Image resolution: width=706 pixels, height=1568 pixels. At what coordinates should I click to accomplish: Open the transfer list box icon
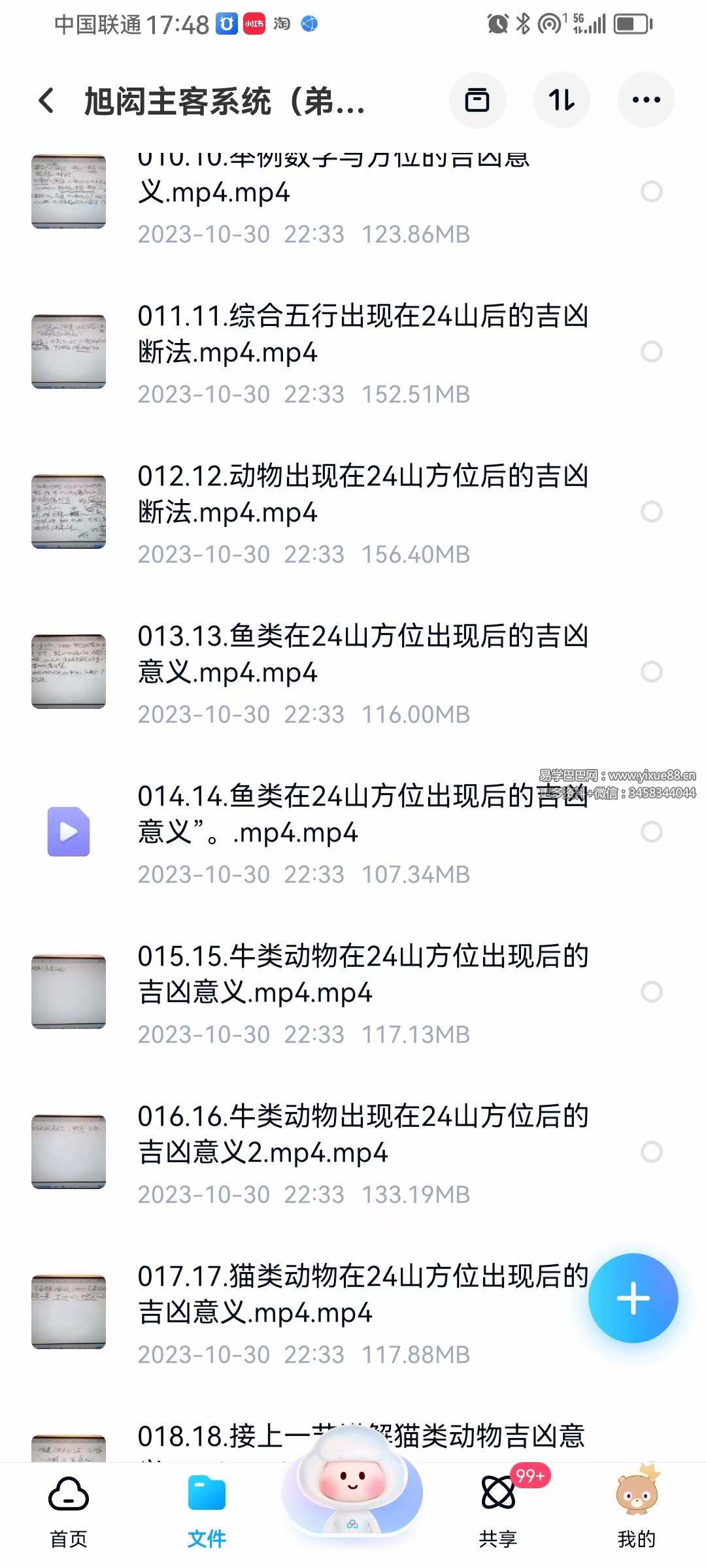477,101
